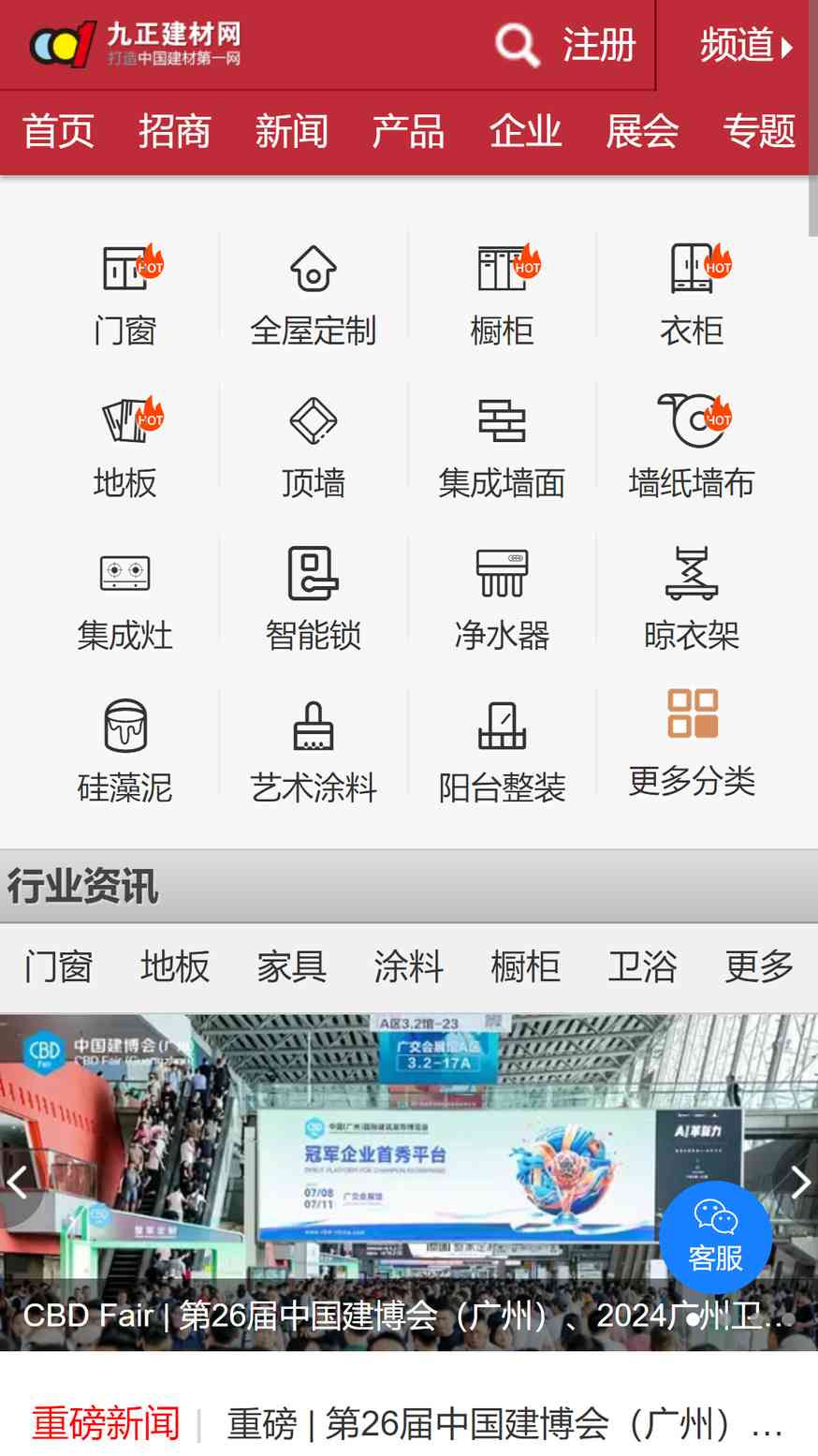Switch to the 展会 tab
This screenshot has width=818, height=1456.
tap(642, 131)
